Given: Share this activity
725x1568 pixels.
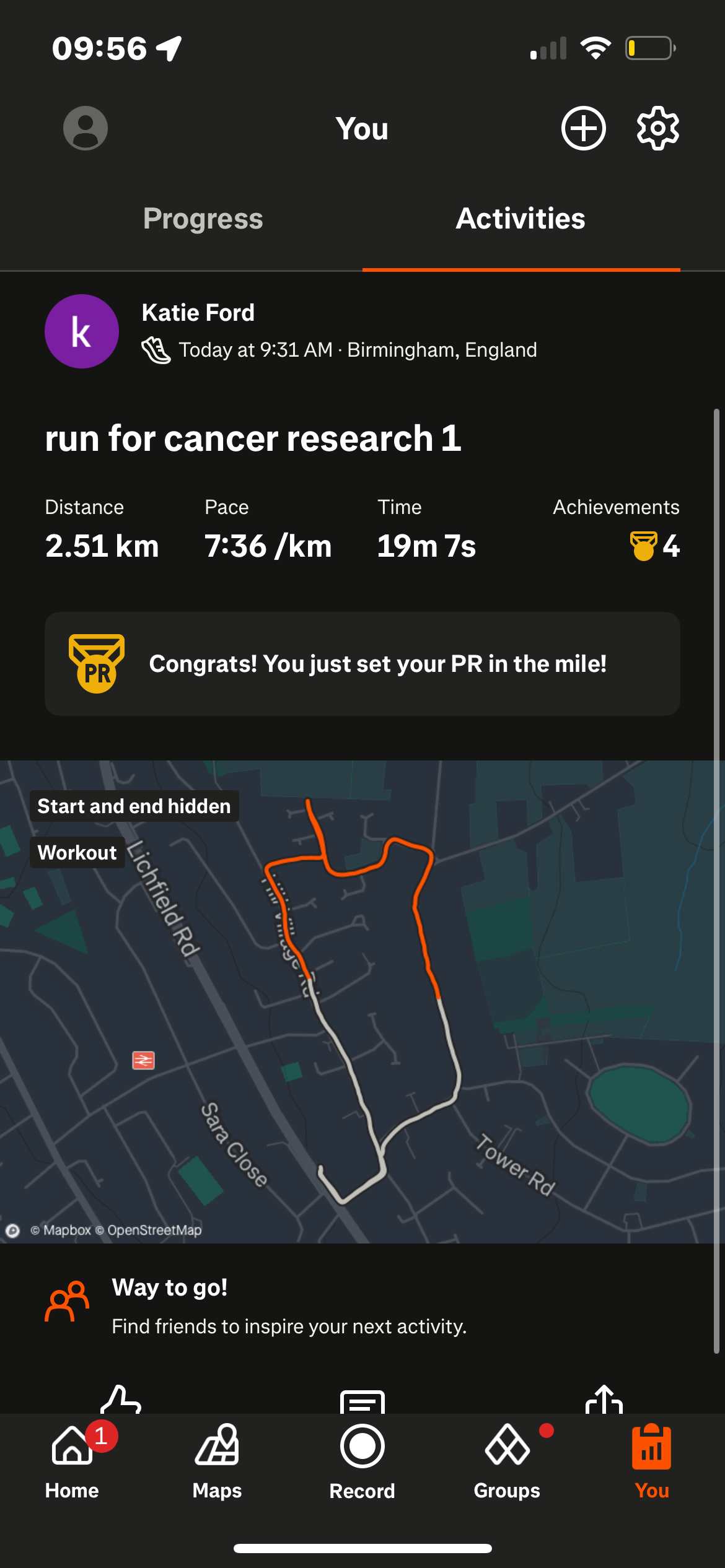Looking at the screenshot, I should 604,1401.
